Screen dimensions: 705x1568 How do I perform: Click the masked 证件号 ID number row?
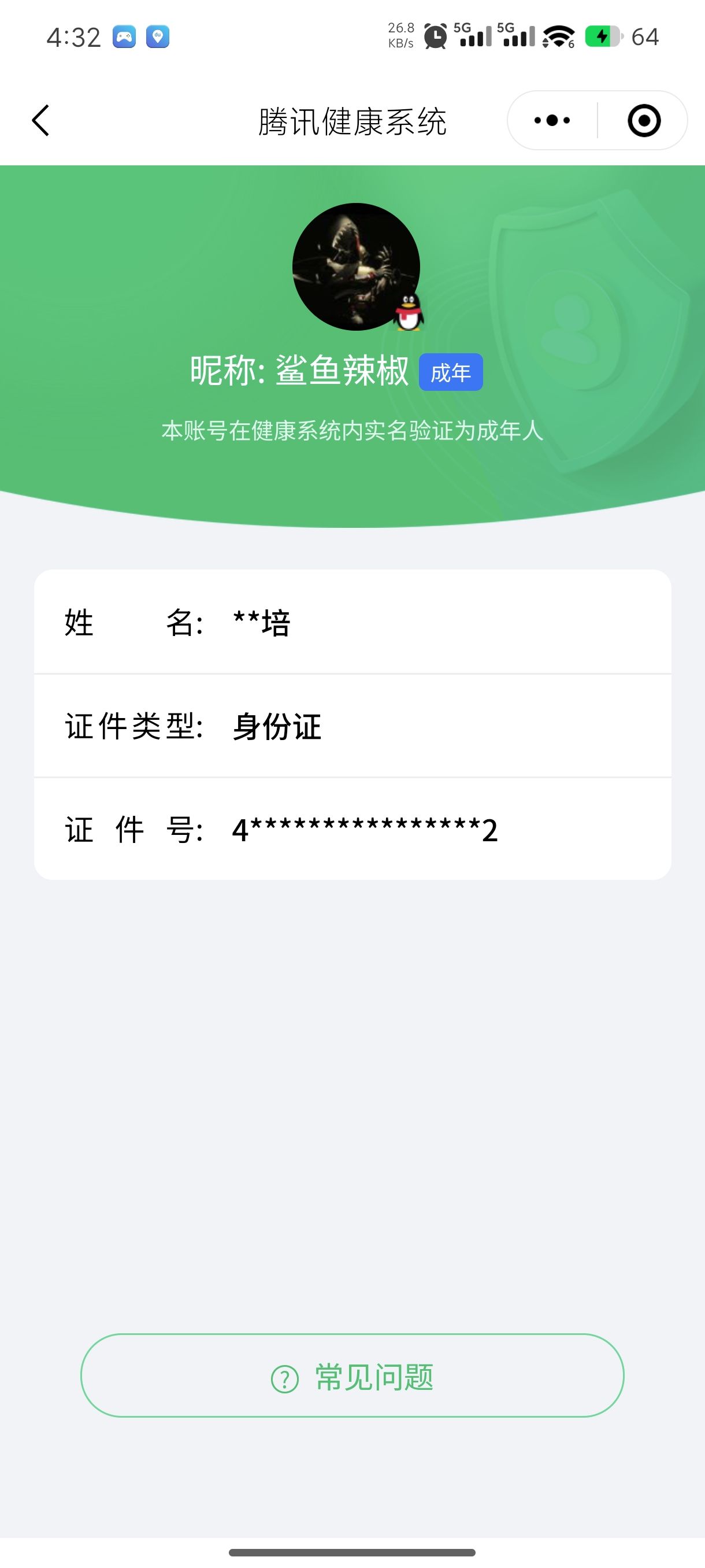(363, 830)
